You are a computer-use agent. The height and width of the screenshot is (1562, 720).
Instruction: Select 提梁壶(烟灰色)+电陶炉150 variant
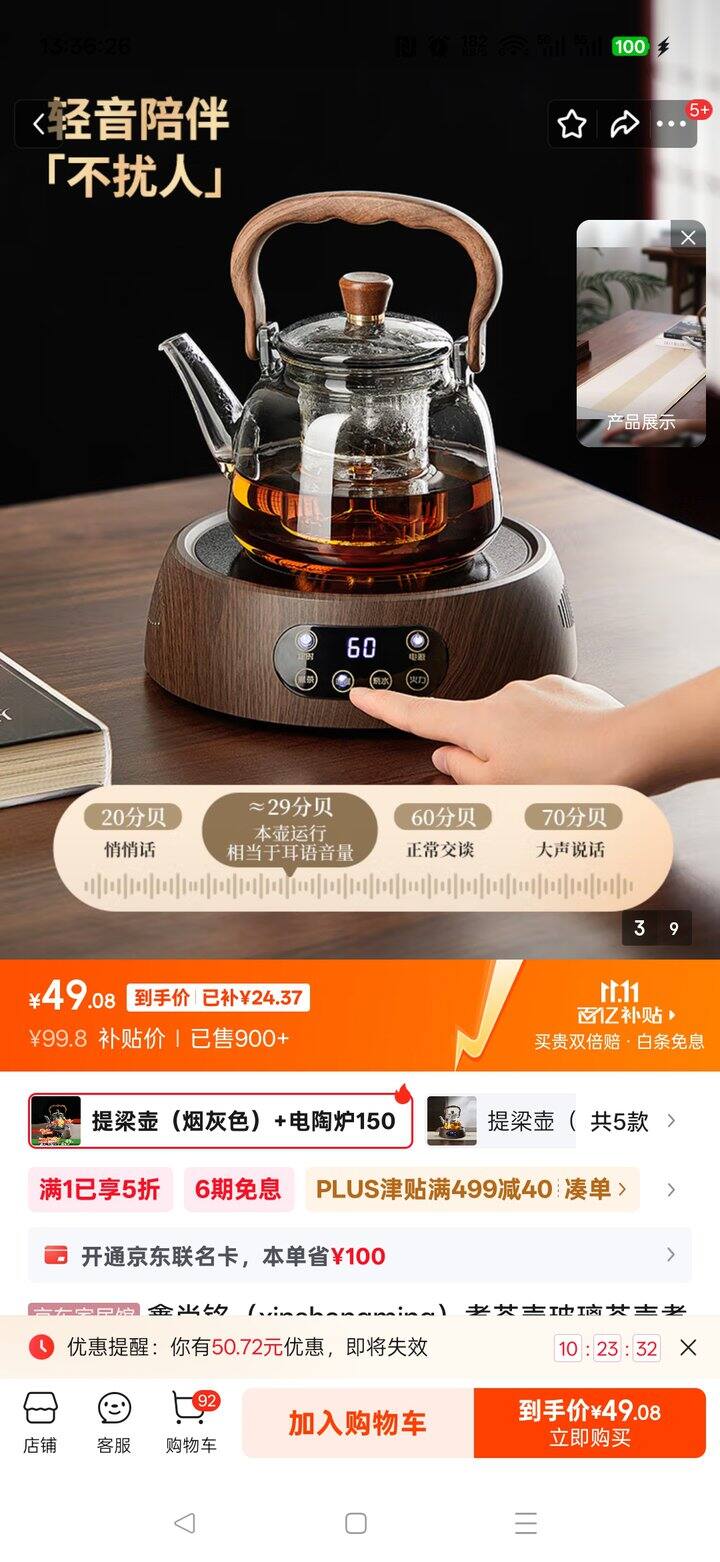[x=220, y=1121]
